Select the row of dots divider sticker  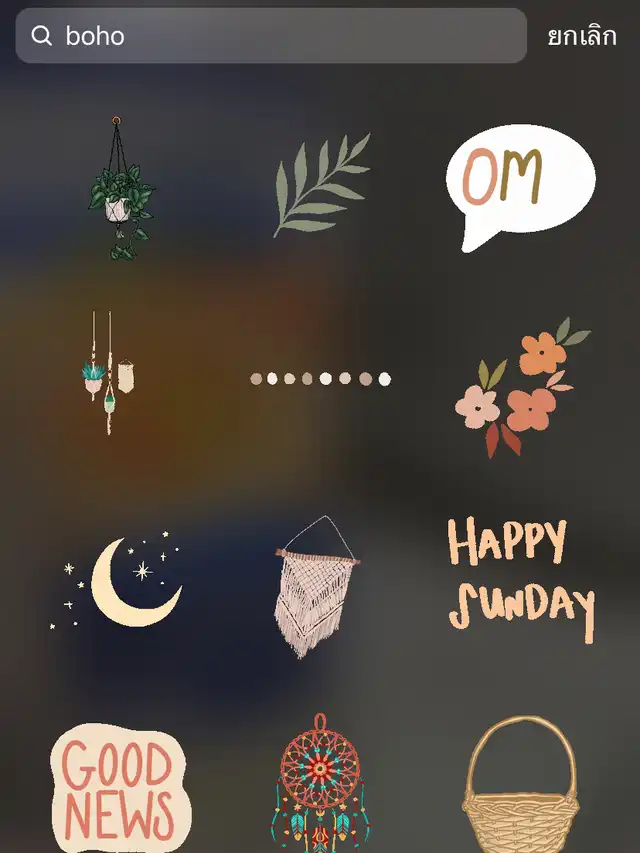click(320, 379)
